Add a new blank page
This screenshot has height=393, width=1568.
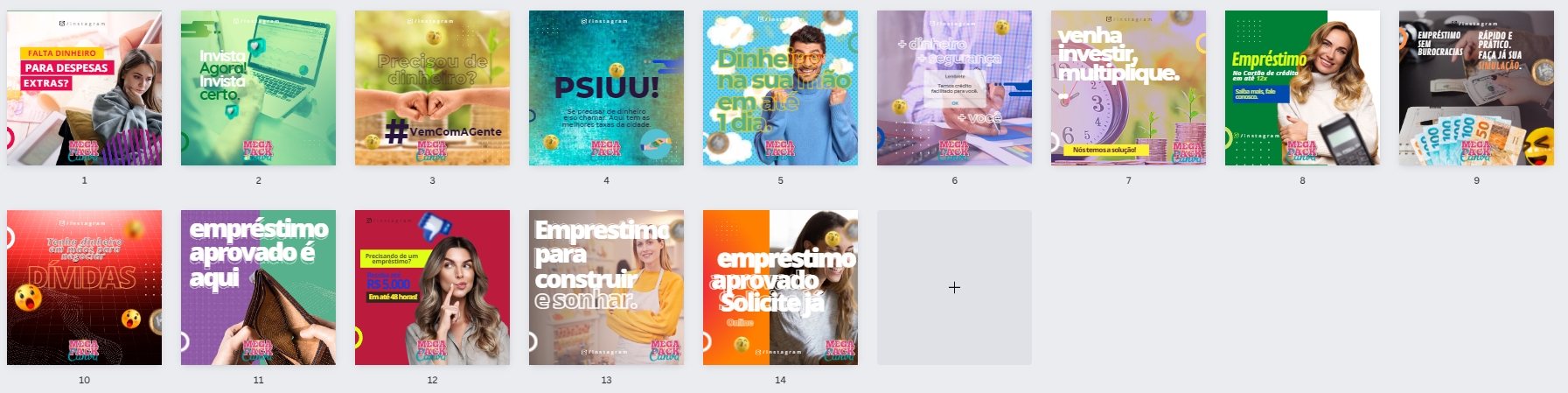pyautogui.click(x=954, y=287)
